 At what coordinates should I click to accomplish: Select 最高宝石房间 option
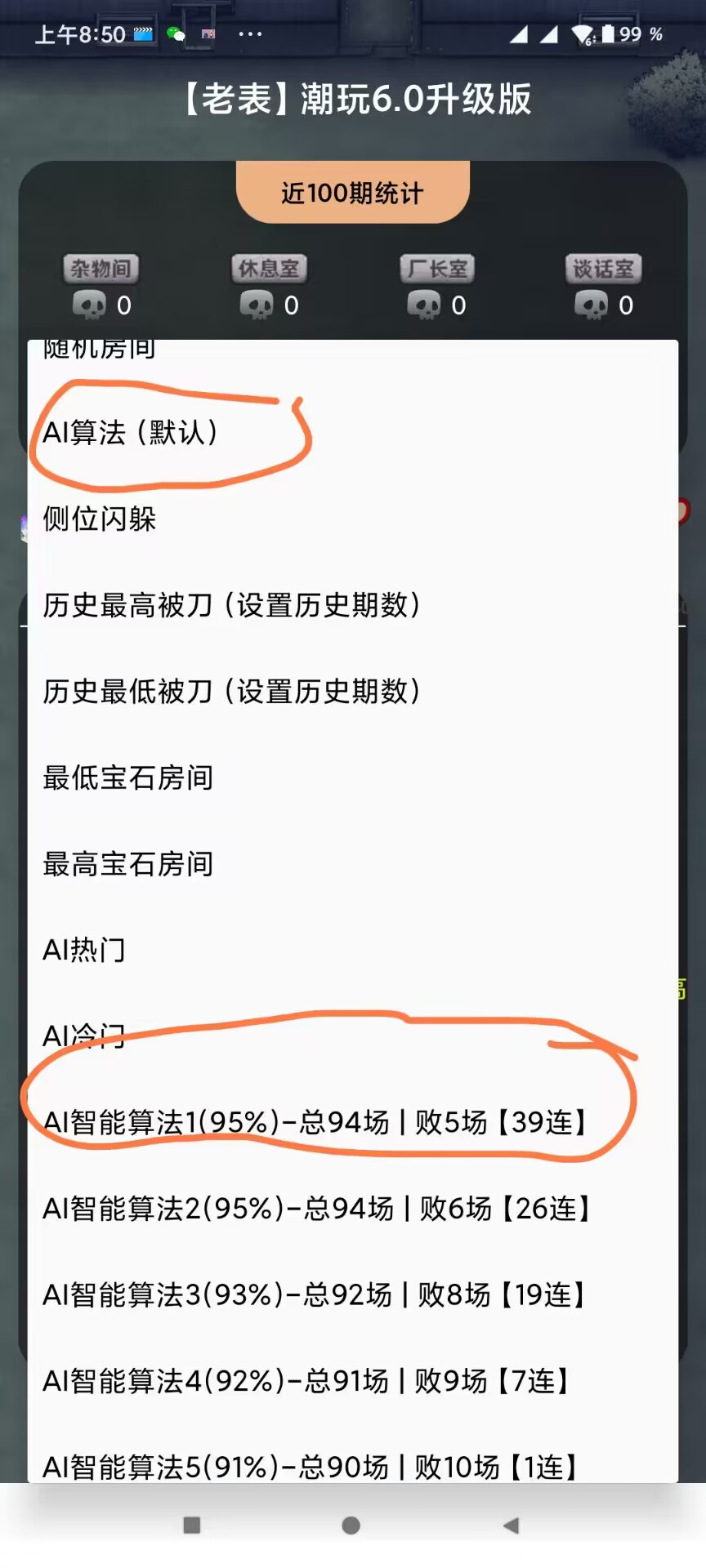click(128, 864)
